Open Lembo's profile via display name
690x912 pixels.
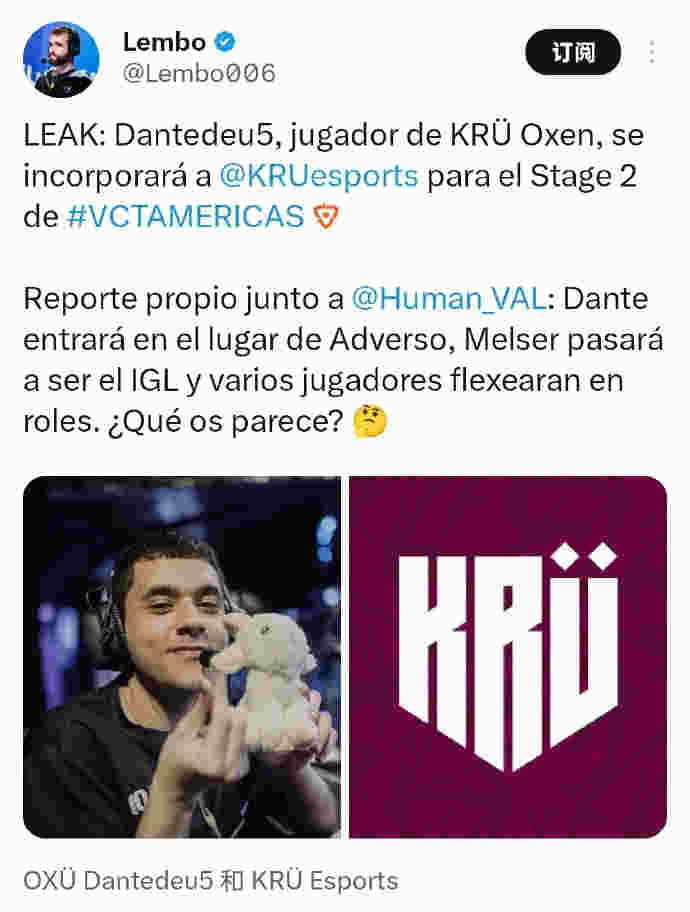point(165,42)
